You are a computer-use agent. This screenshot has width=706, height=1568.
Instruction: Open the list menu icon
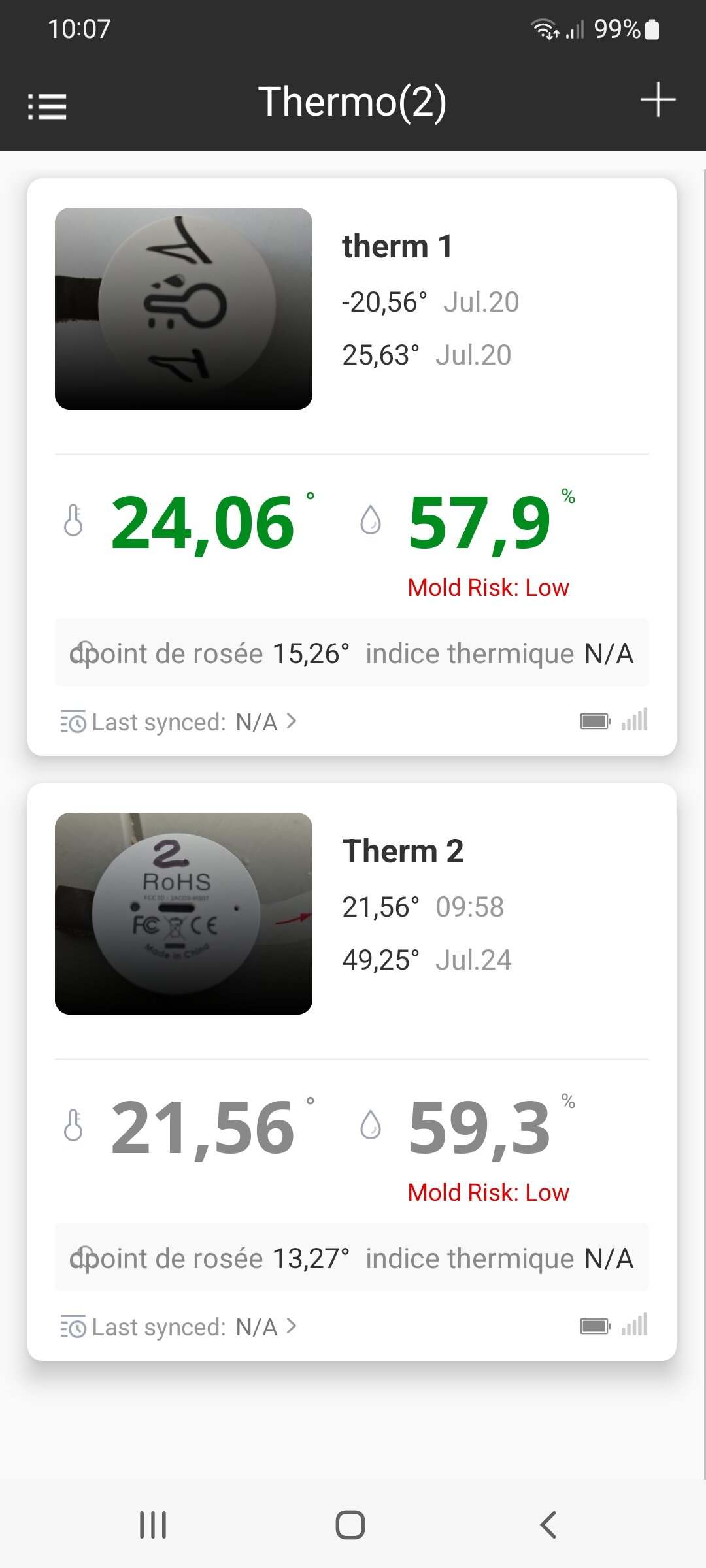pos(47,106)
